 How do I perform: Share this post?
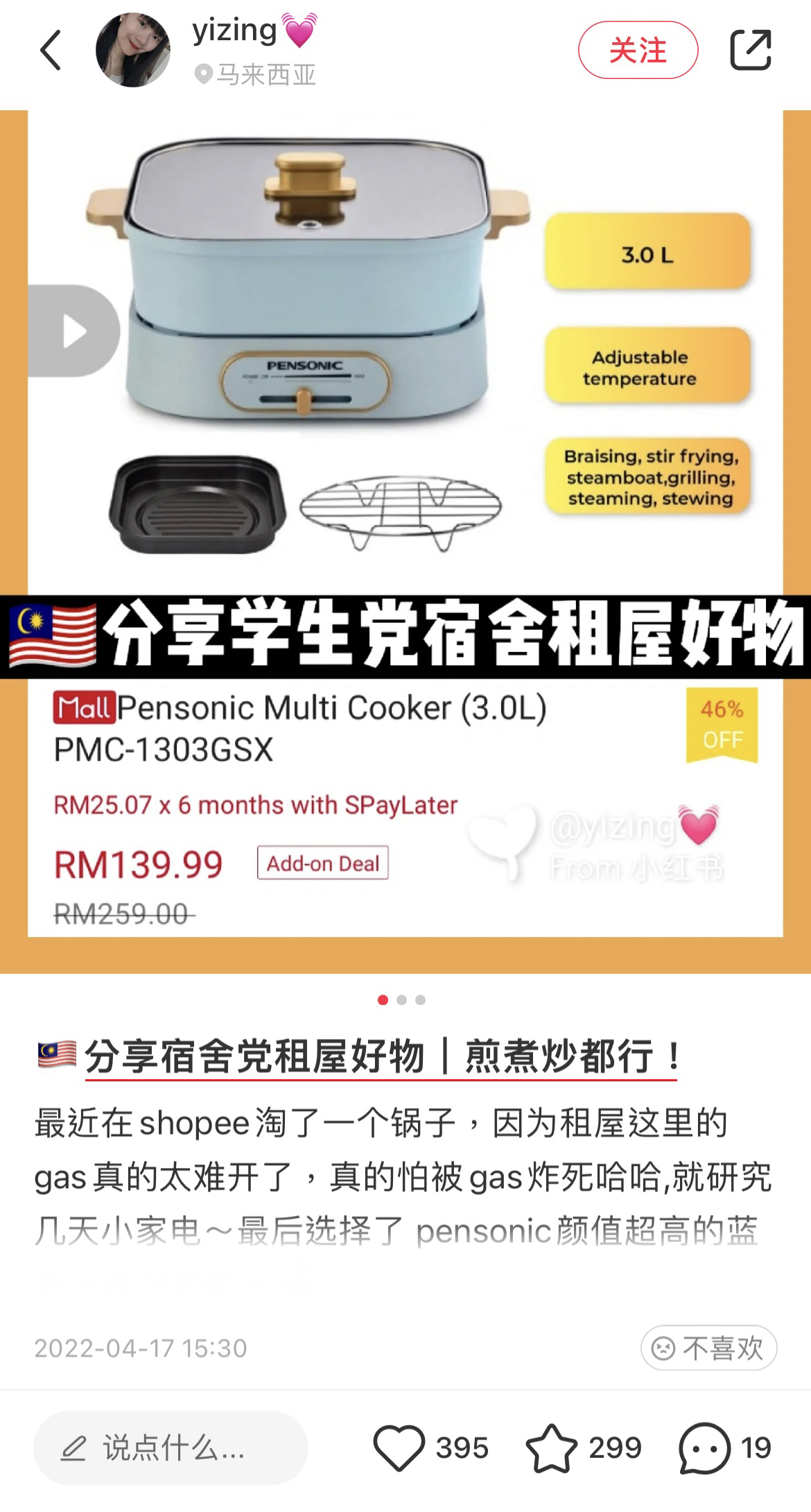[751, 50]
